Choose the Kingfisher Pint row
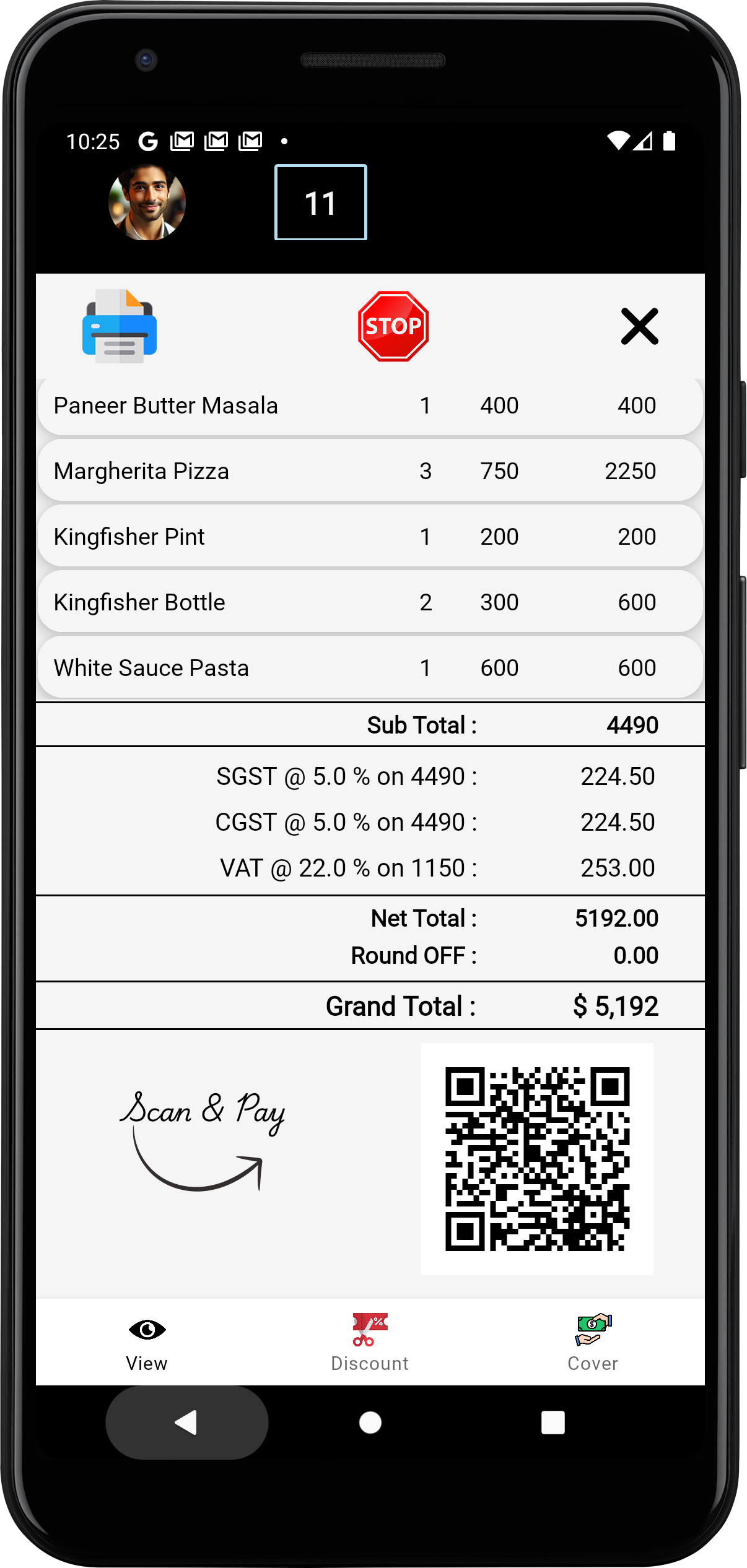The image size is (747, 1568). click(370, 537)
